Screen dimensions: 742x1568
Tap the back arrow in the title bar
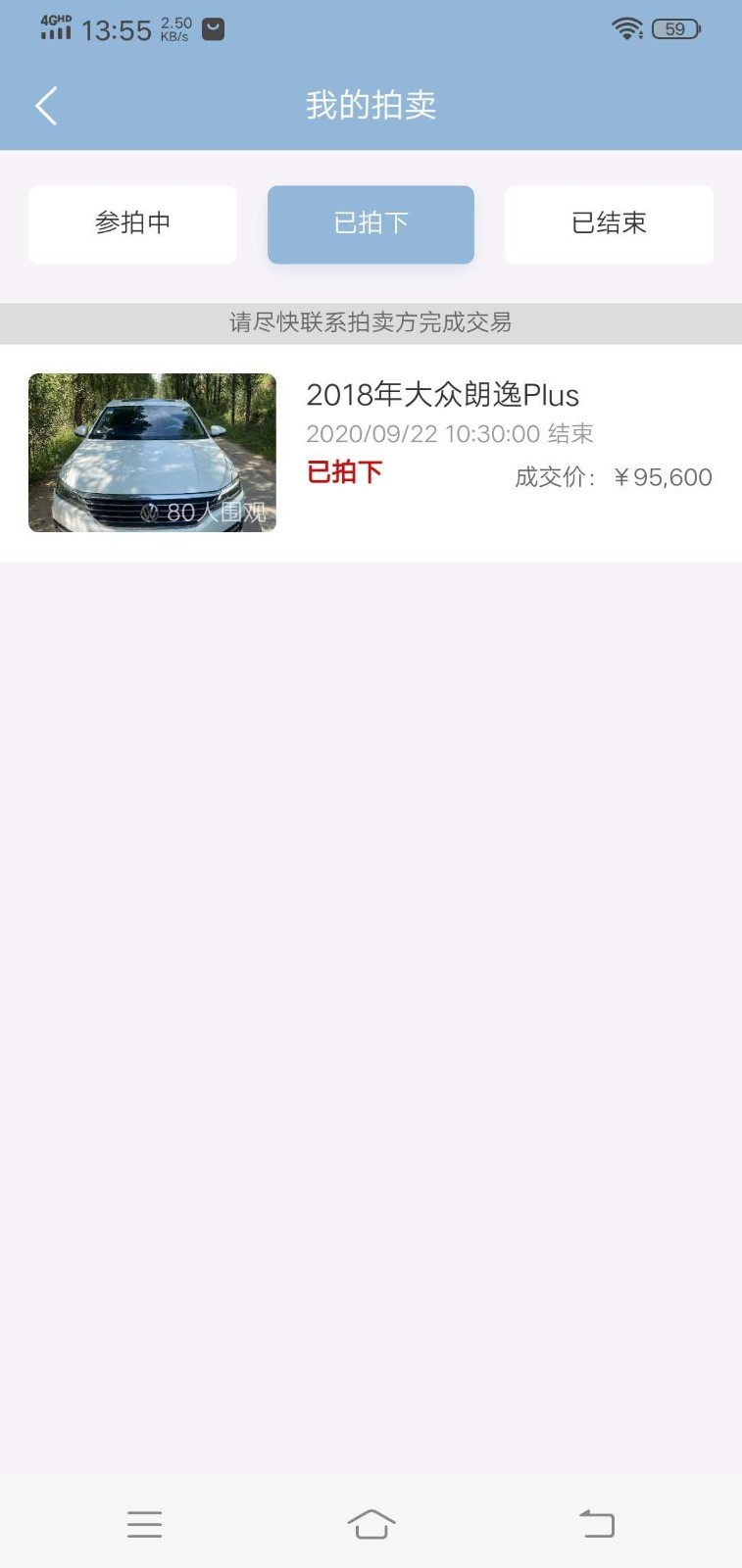45,104
